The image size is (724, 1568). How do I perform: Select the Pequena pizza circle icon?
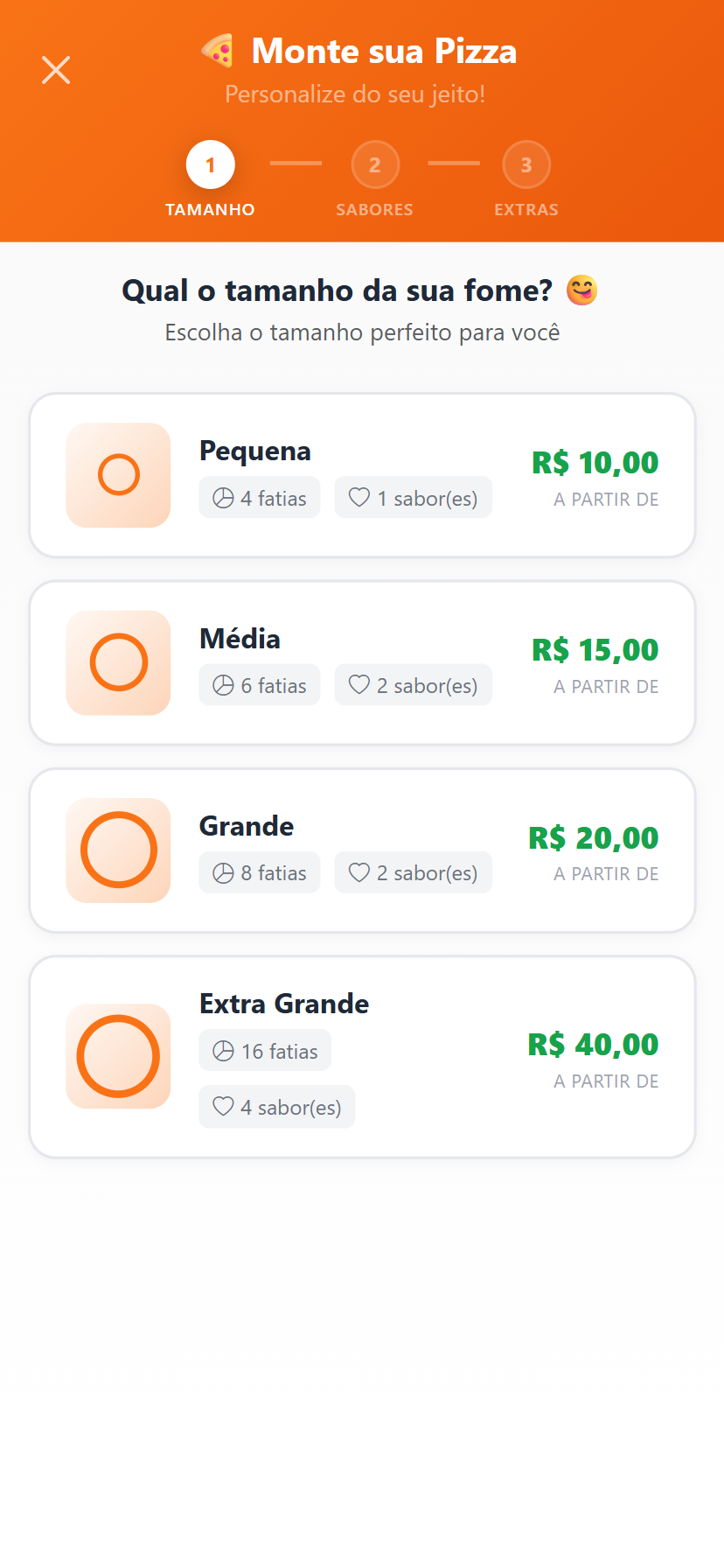(118, 475)
